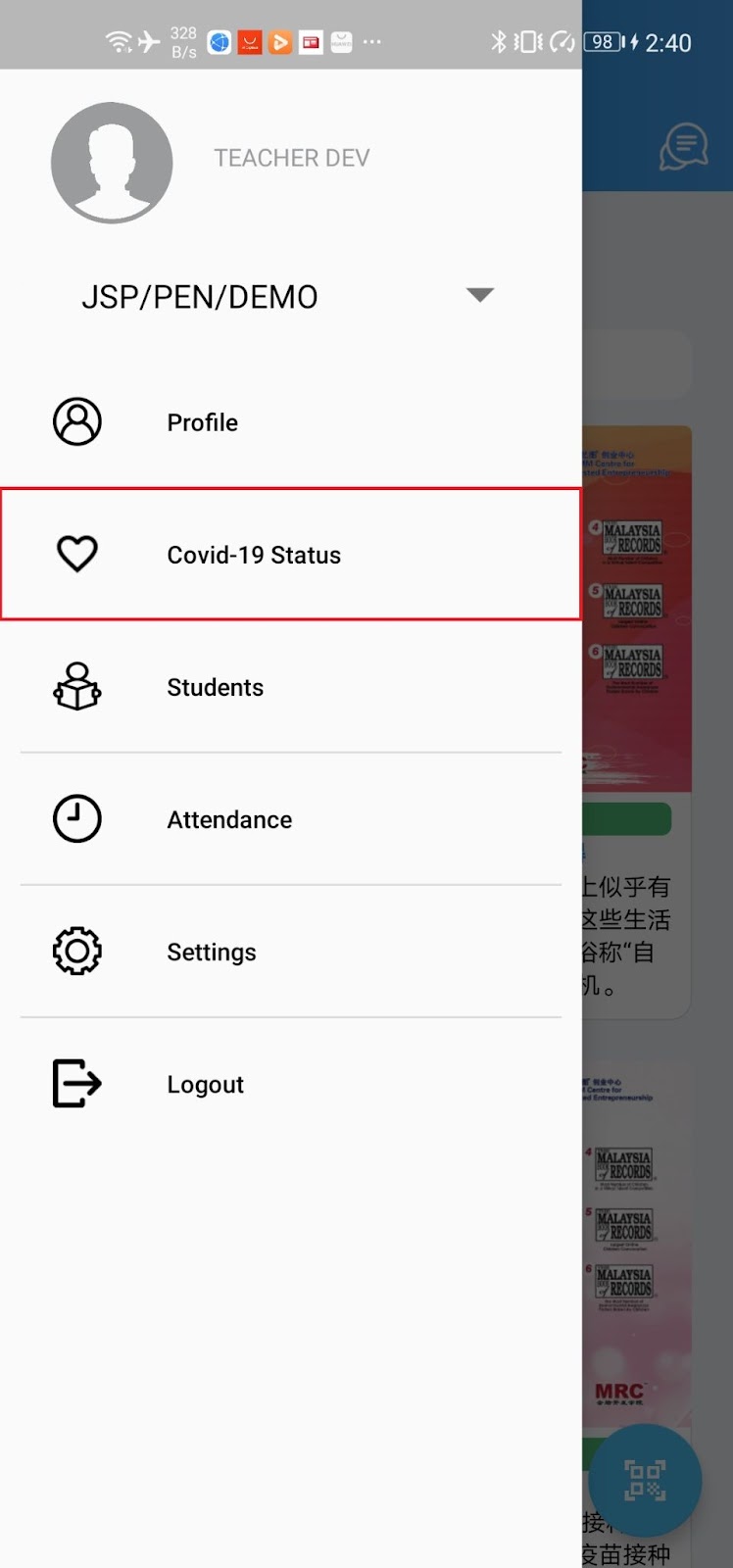The height and width of the screenshot is (1568, 733).
Task: Logout of the account
Action: [205, 1084]
